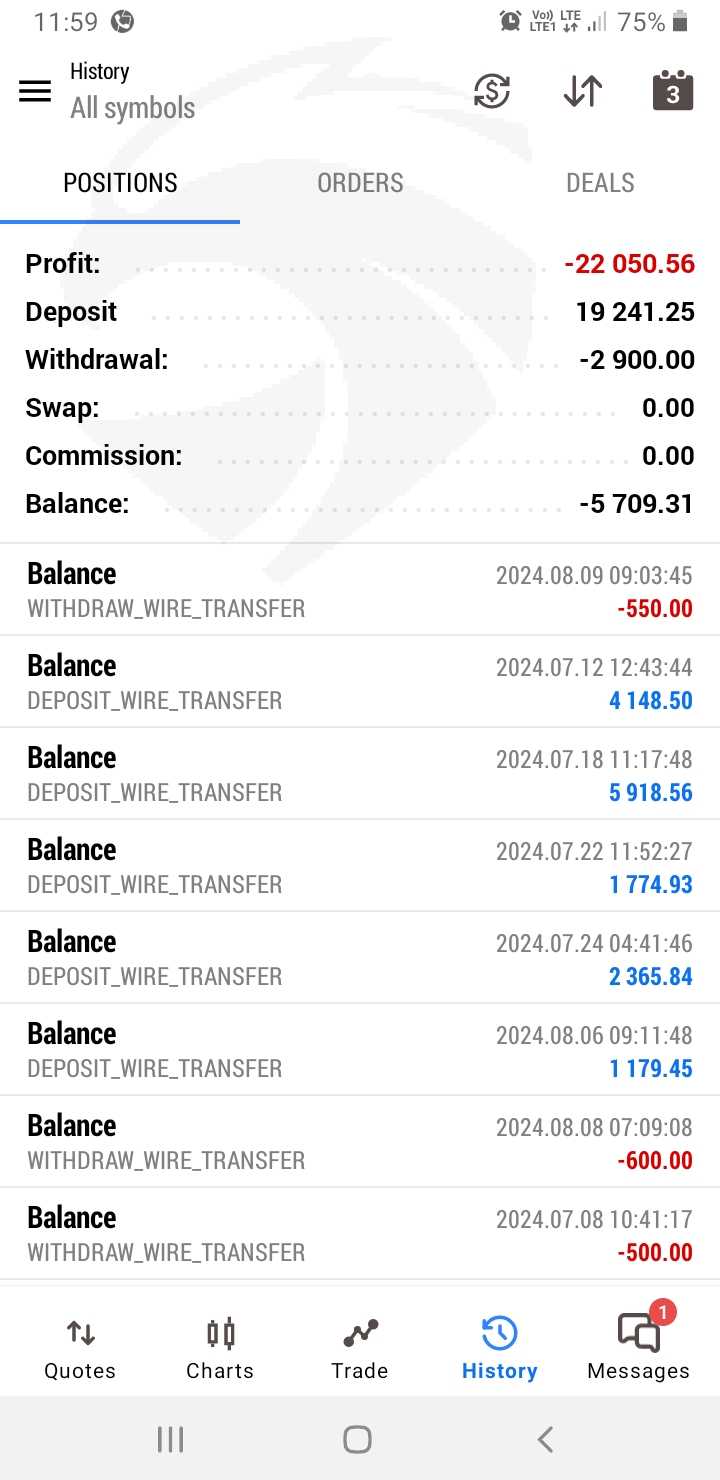720x1480 pixels.
Task: Open the 2 365.84 deposit entry
Action: tap(360, 958)
